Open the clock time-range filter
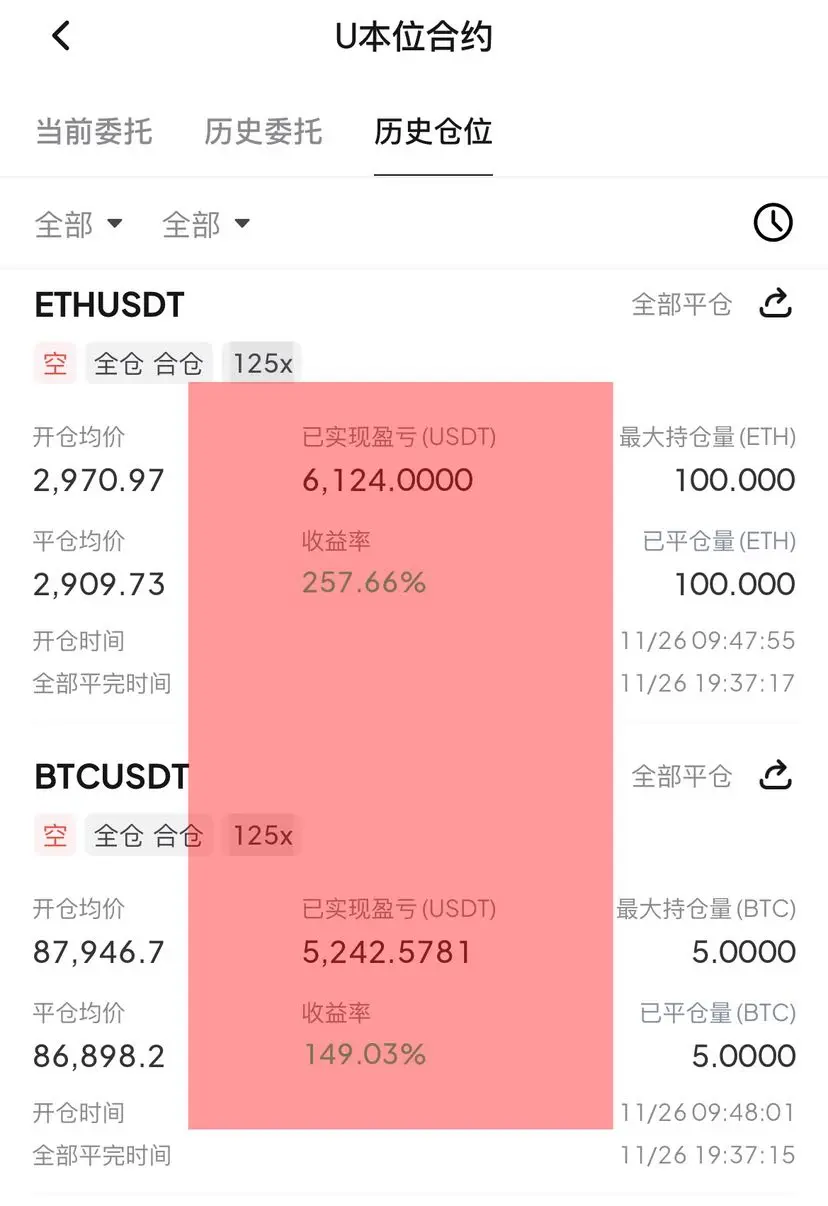 [x=773, y=223]
